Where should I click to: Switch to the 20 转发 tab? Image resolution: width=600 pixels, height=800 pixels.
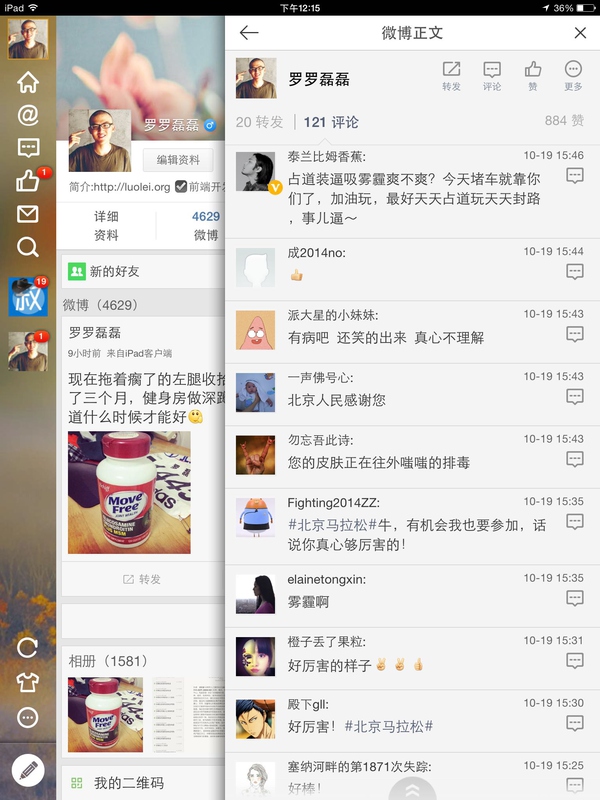(x=258, y=122)
